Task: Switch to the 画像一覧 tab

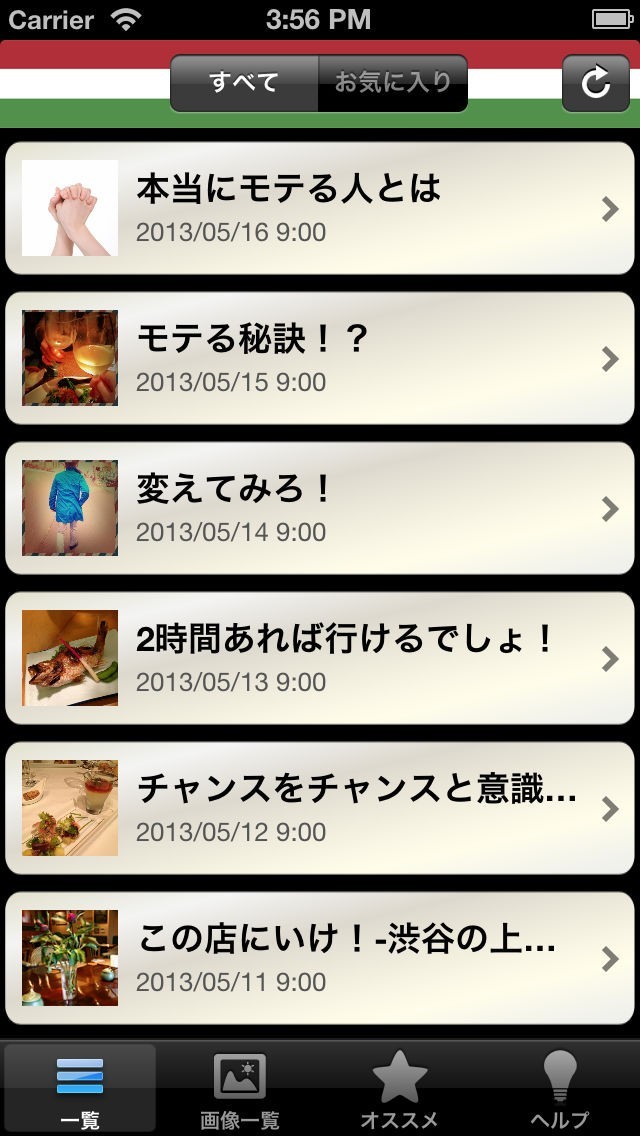Action: (x=240, y=1090)
